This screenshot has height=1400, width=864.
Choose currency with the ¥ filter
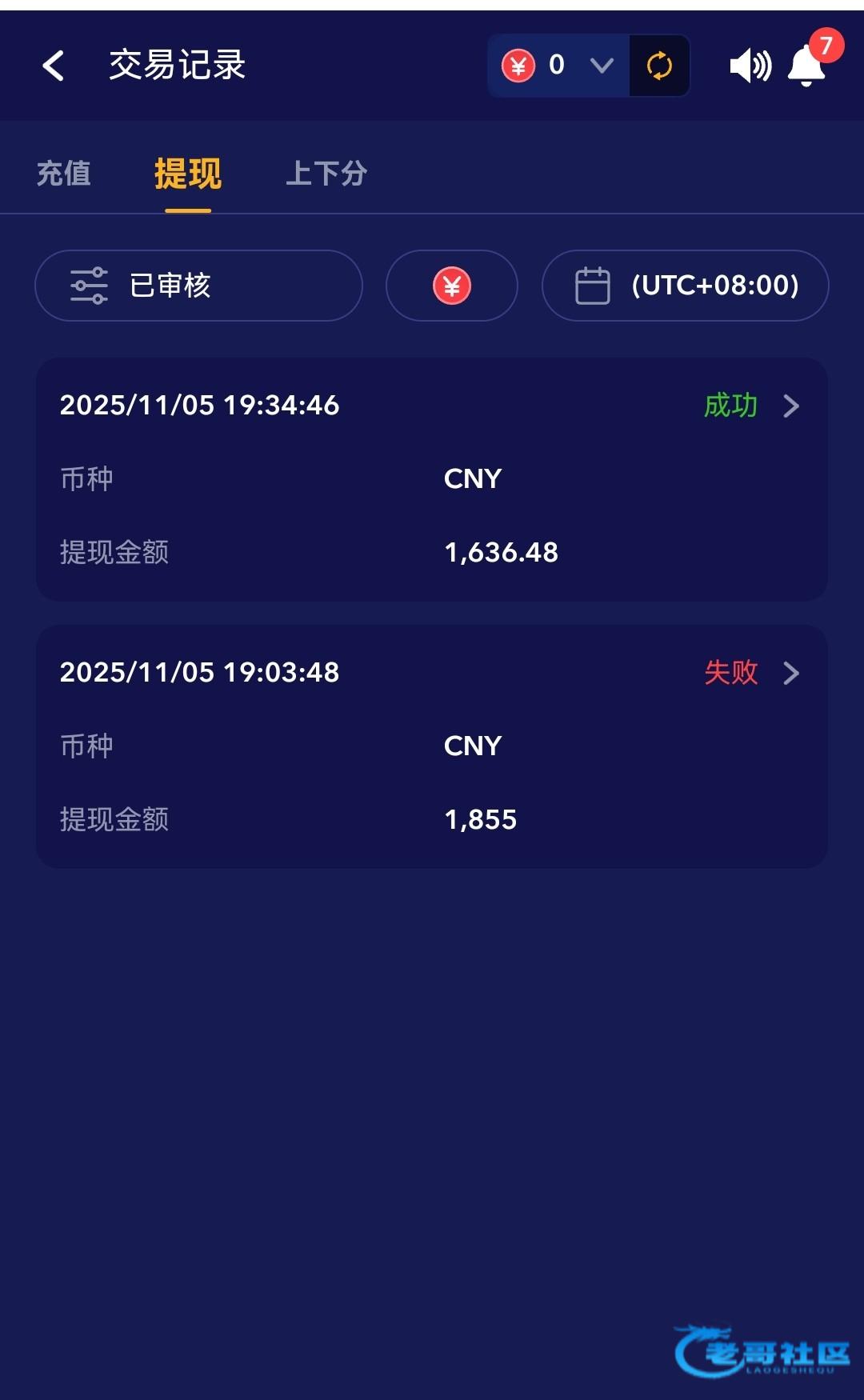click(452, 286)
